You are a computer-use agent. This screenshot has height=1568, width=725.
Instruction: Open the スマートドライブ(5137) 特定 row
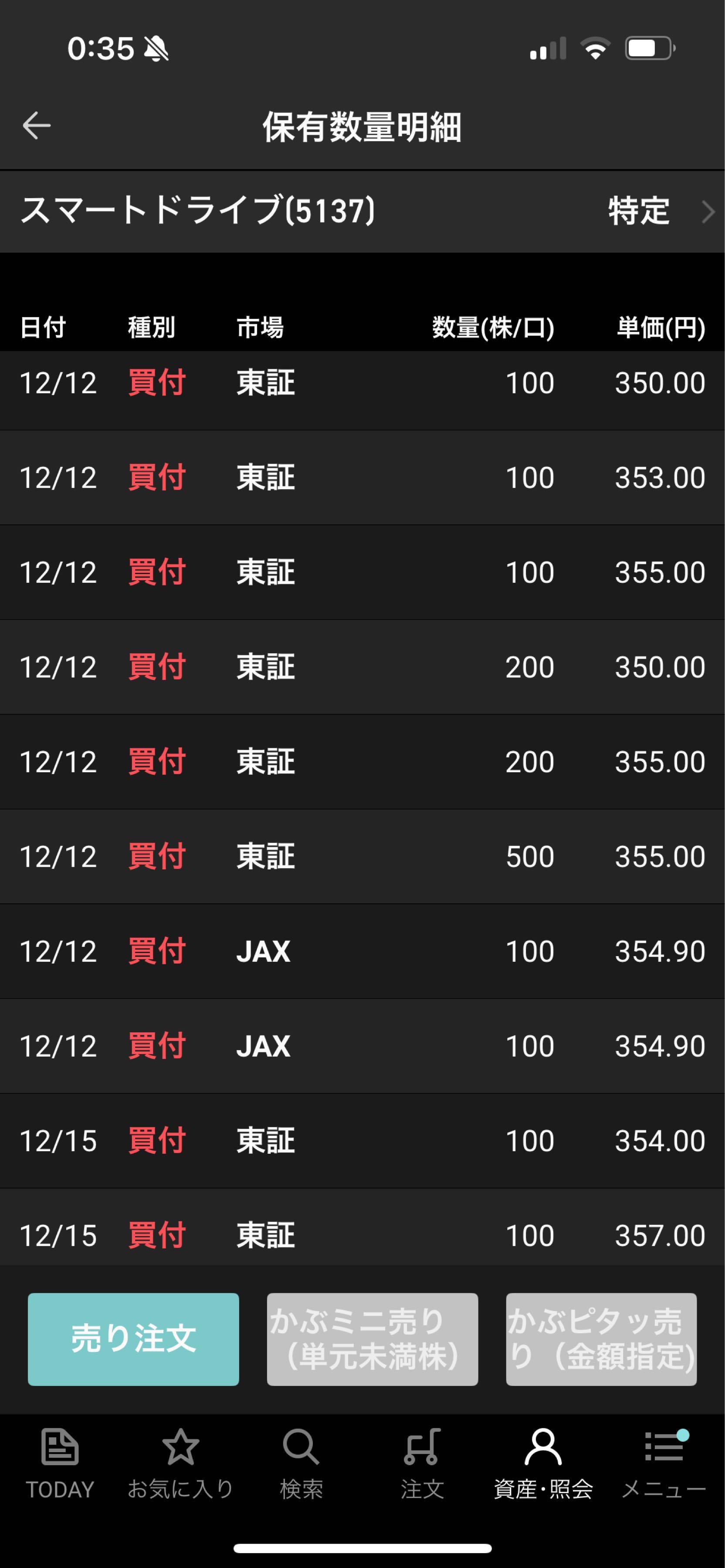pos(362,211)
